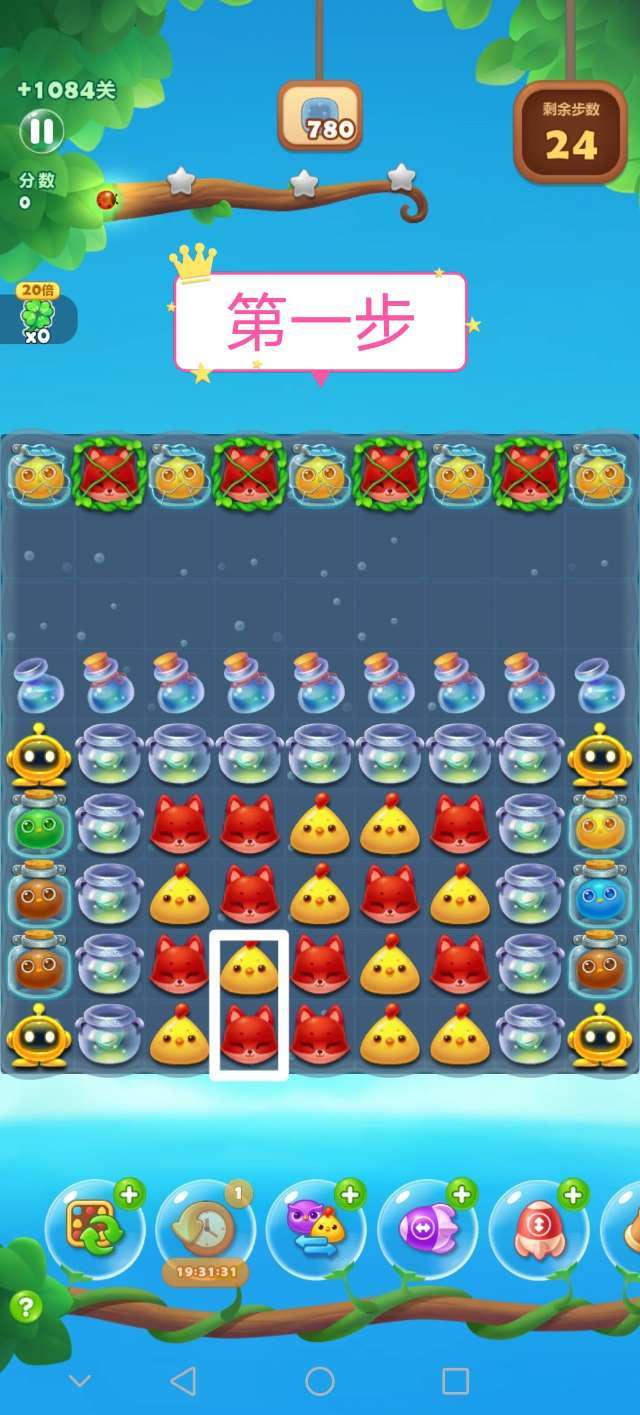Open the help question mark
The width and height of the screenshot is (640, 1415).
(x=26, y=1306)
